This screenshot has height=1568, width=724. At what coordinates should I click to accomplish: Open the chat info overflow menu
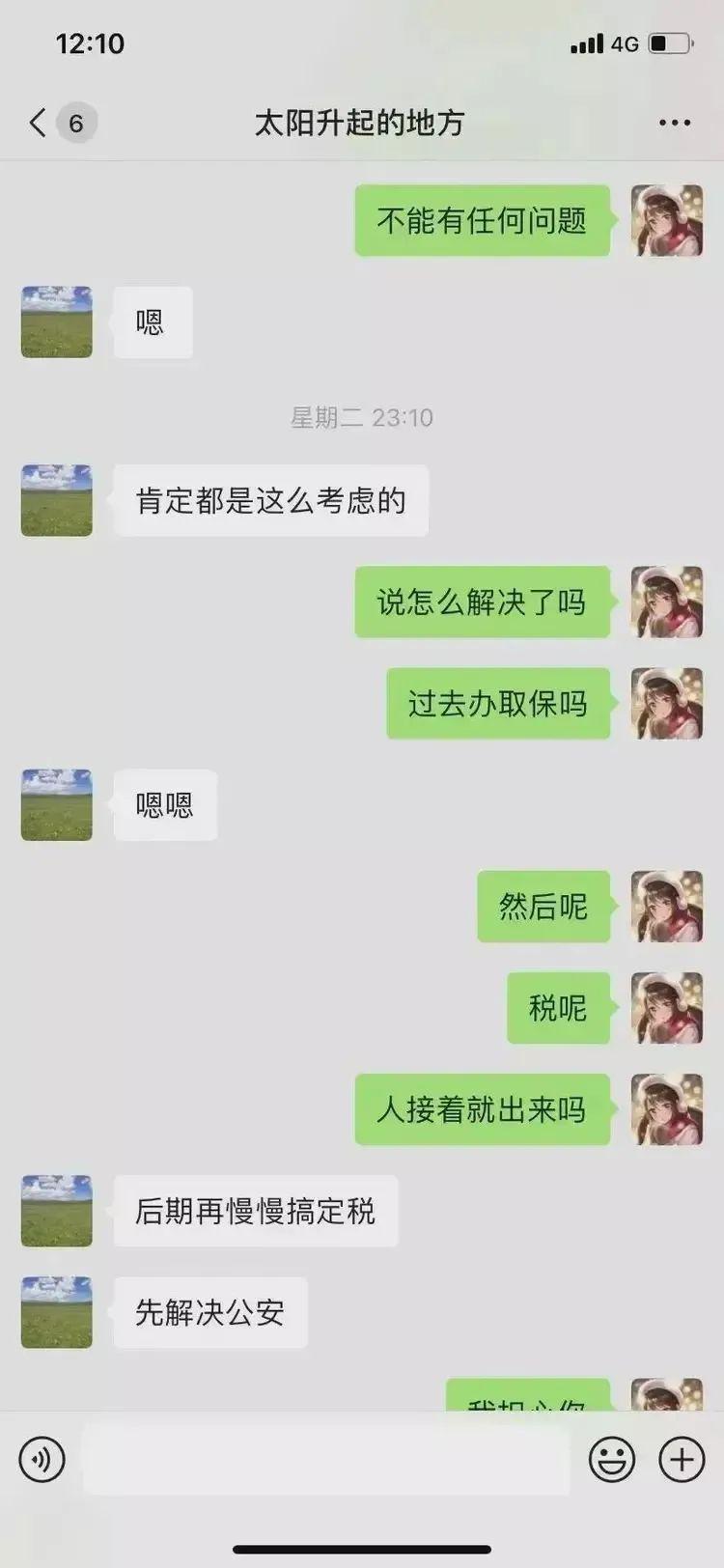[x=674, y=123]
